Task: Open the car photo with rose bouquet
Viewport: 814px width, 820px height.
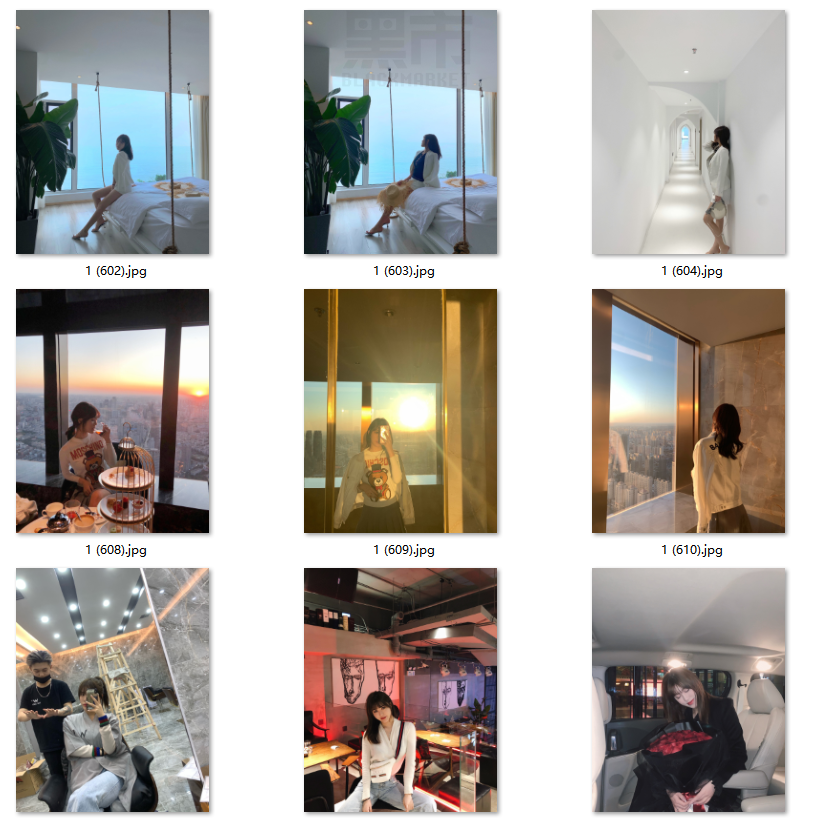Action: tap(689, 690)
